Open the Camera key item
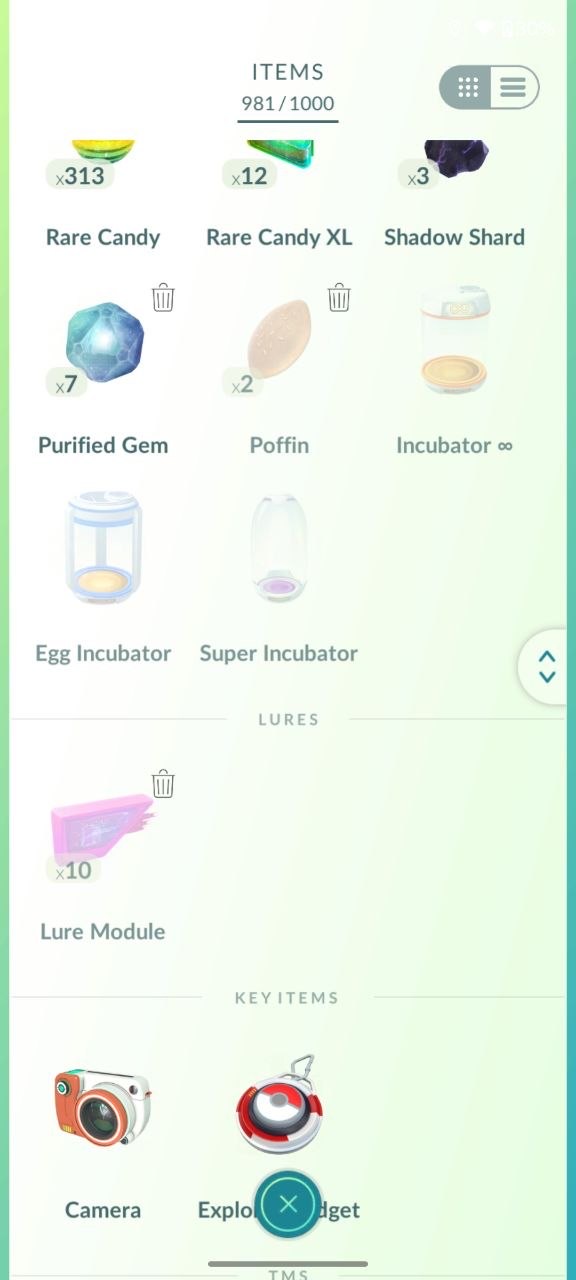The height and width of the screenshot is (1280, 576). coord(103,1140)
